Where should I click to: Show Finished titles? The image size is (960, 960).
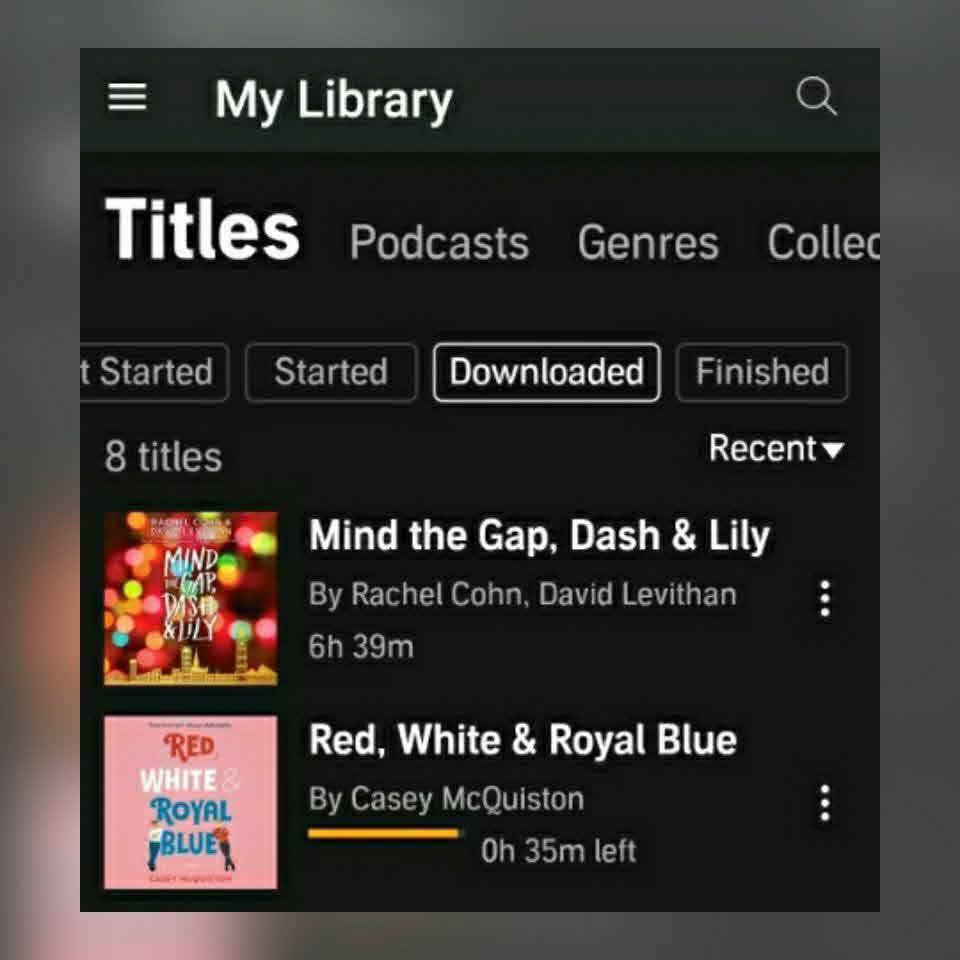click(762, 372)
